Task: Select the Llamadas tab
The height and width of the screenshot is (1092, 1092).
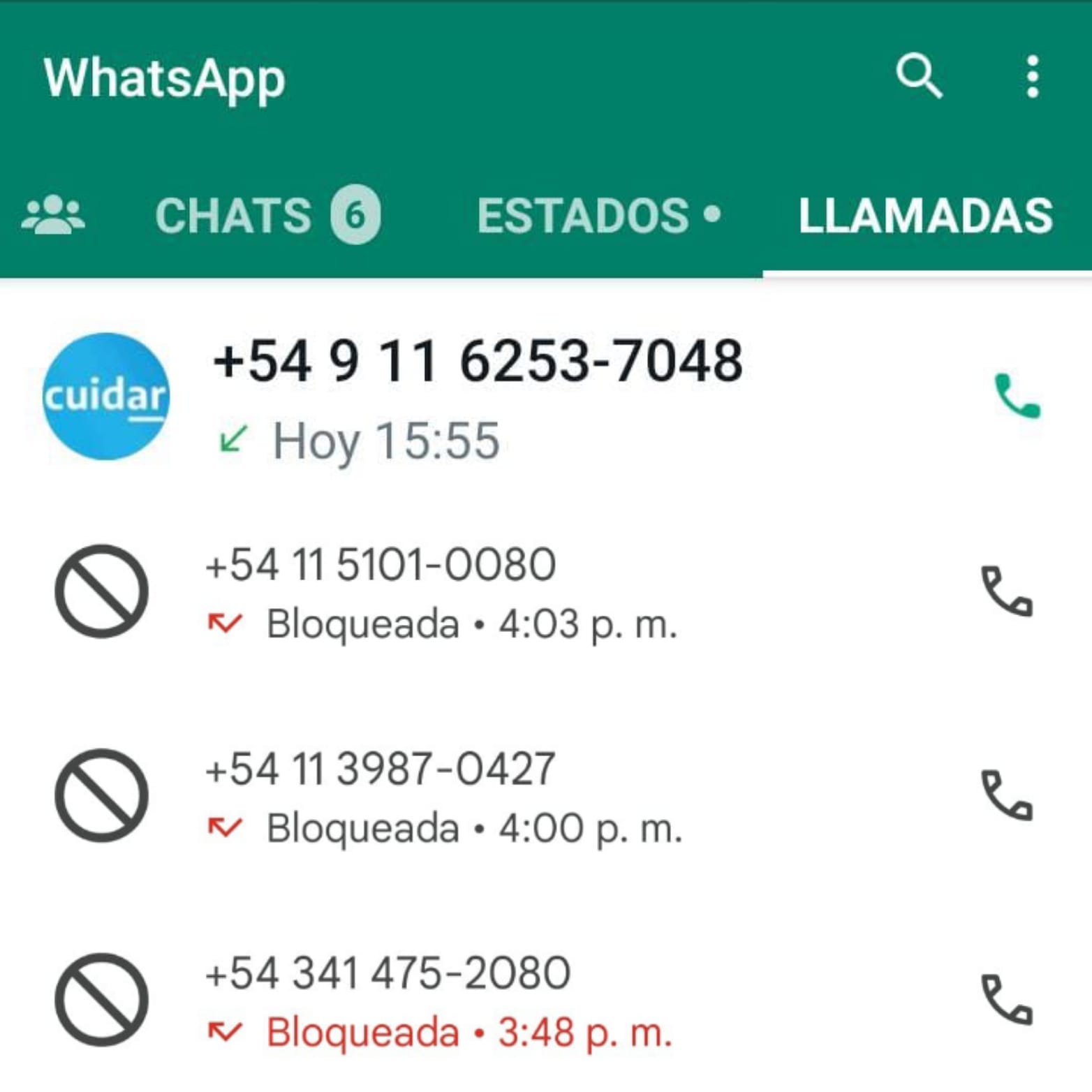Action: 925,214
